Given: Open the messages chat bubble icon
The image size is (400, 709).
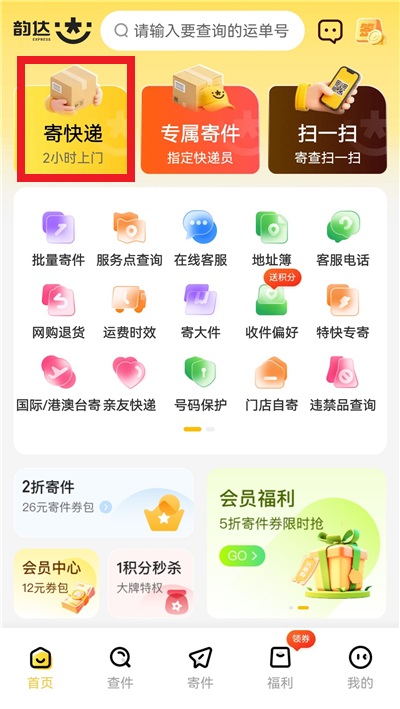Looking at the screenshot, I should (x=330, y=31).
